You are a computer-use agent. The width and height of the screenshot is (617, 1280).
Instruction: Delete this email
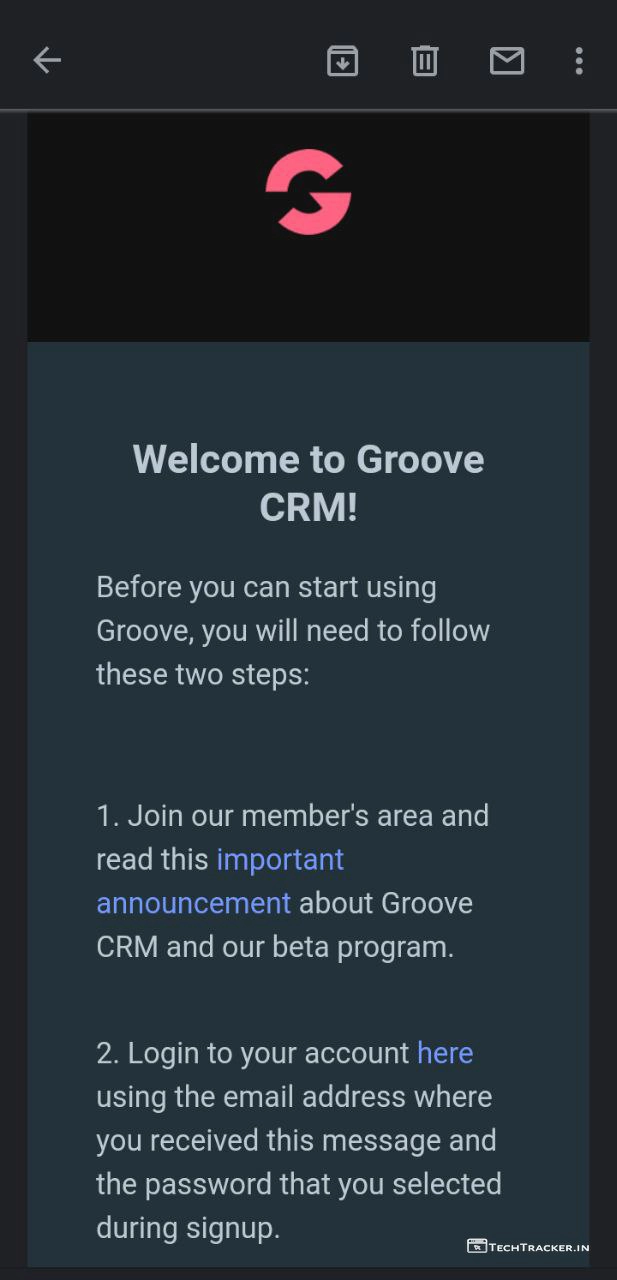pos(425,61)
